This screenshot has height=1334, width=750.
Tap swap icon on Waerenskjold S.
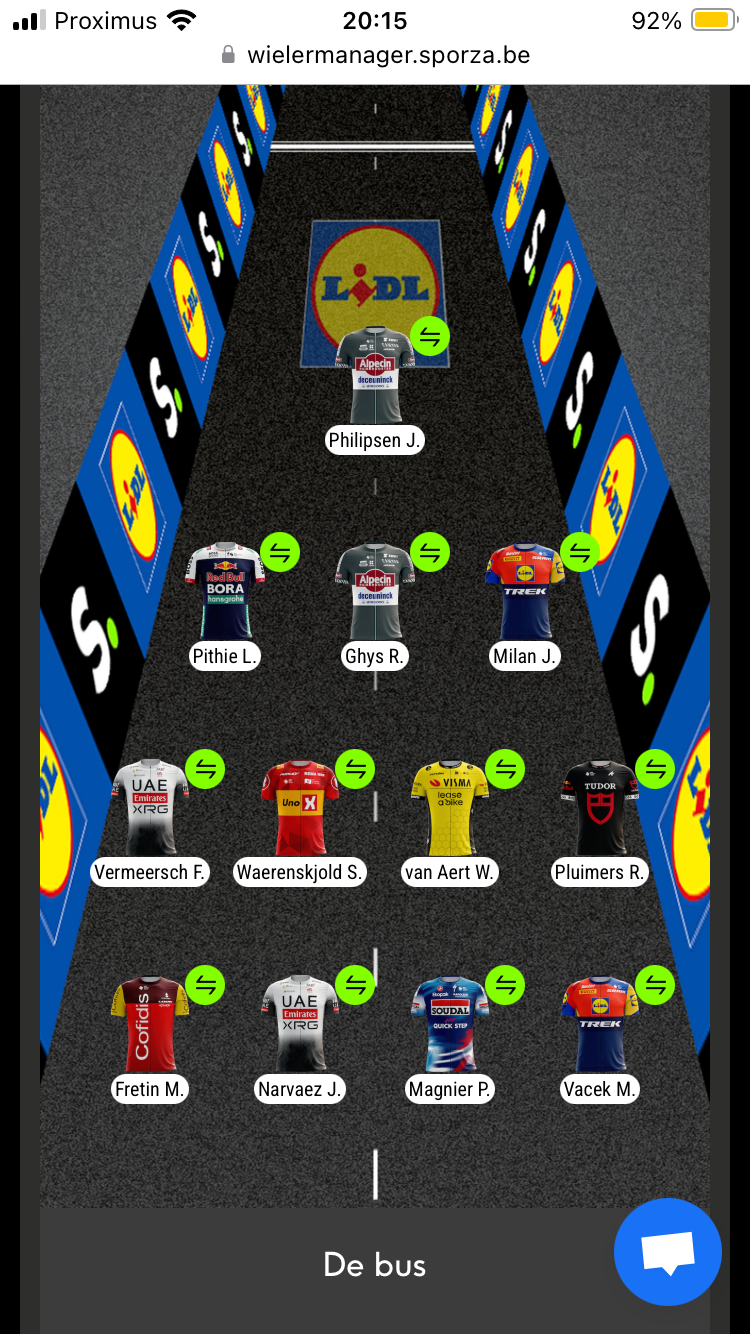(x=355, y=769)
